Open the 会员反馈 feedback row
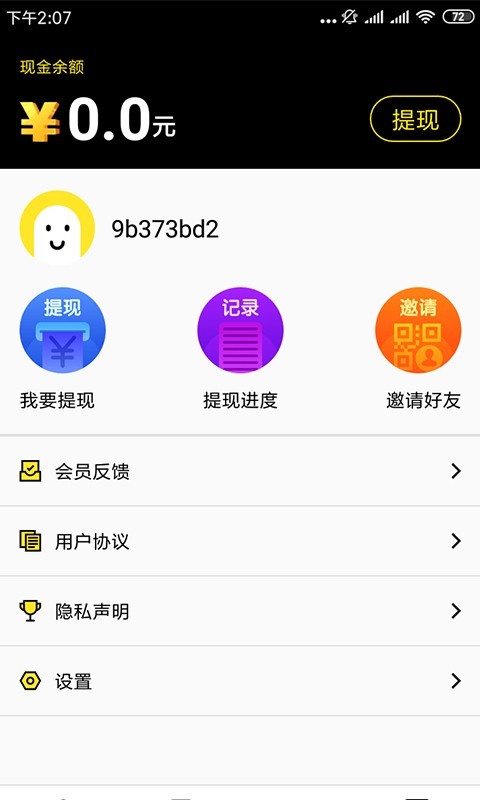 (240, 471)
